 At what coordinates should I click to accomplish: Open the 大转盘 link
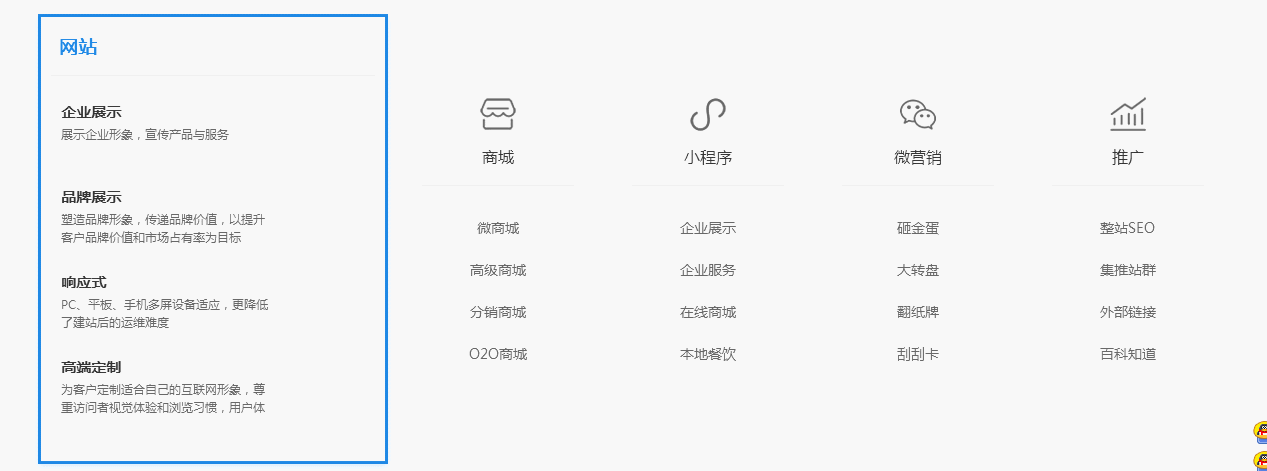tap(917, 270)
